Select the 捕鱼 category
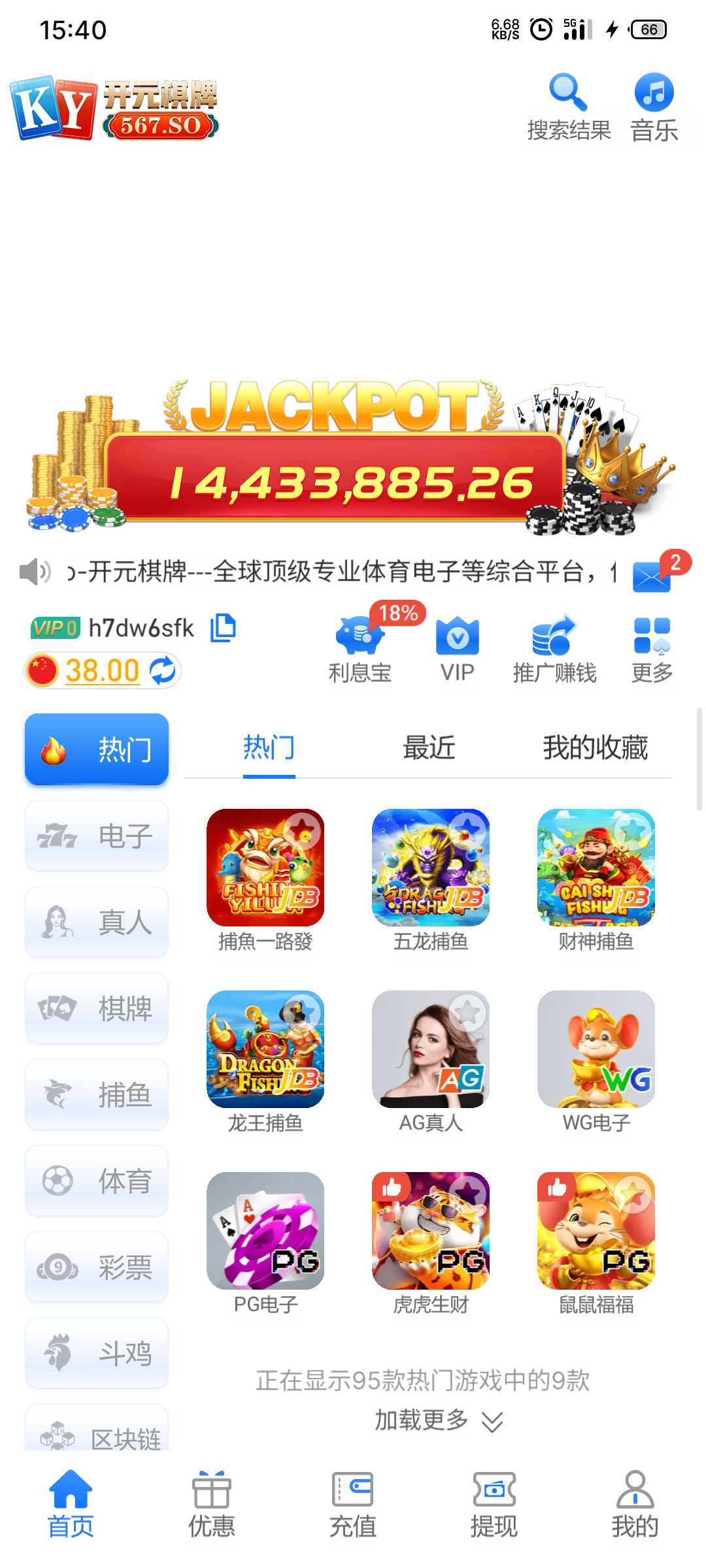The width and height of the screenshot is (706, 1568). tap(97, 1094)
